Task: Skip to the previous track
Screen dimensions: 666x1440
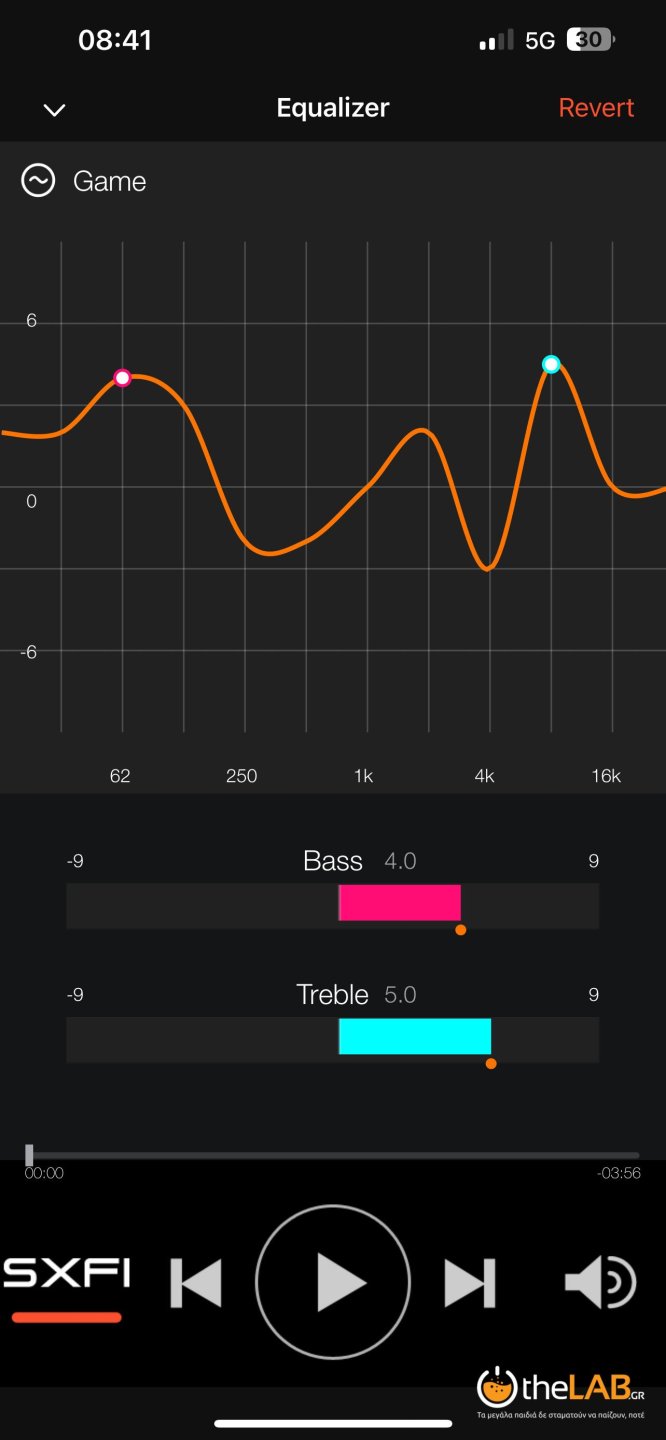Action: pyautogui.click(x=197, y=1283)
